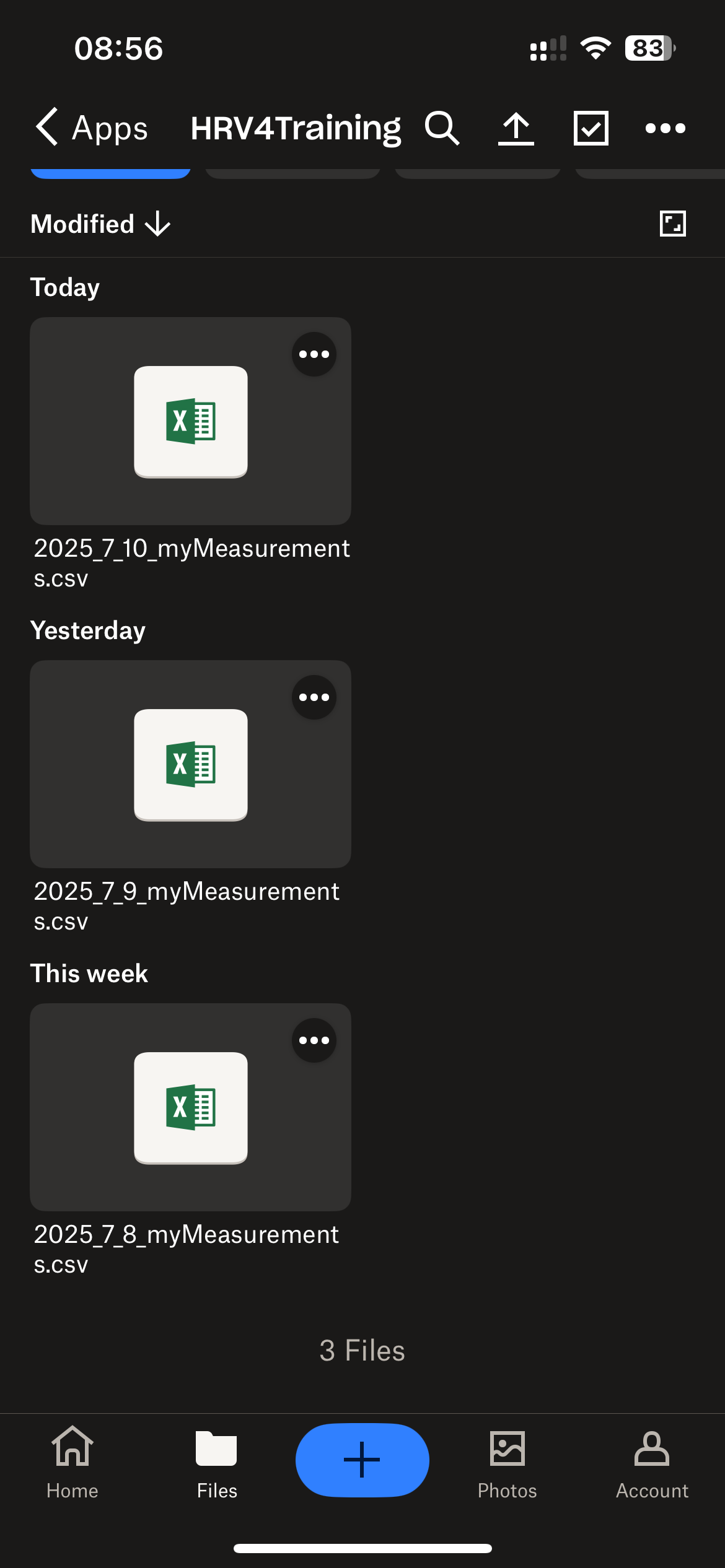This screenshot has width=725, height=1568.
Task: Switch to the Account tab
Action: click(x=652, y=1461)
